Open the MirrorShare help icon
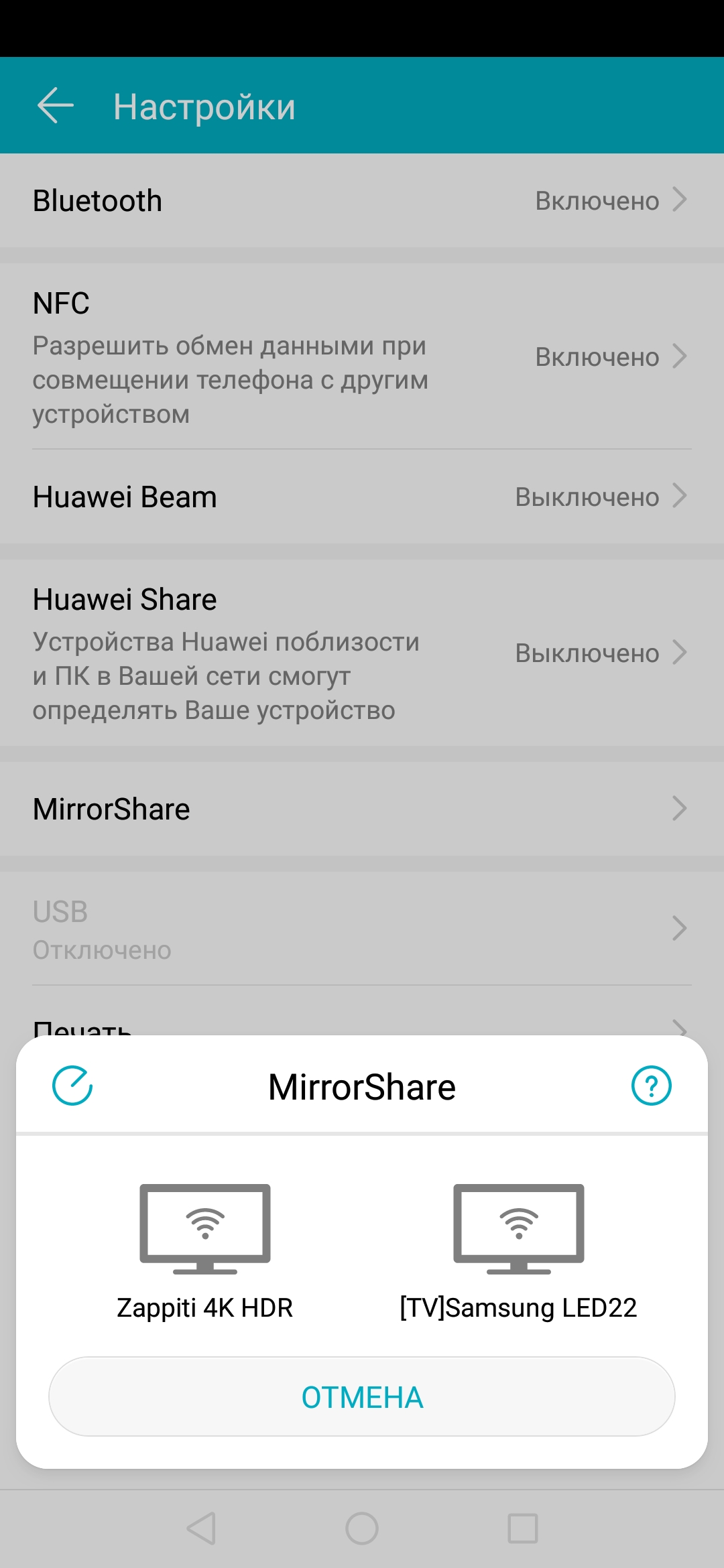The image size is (724, 1568). point(651,1086)
